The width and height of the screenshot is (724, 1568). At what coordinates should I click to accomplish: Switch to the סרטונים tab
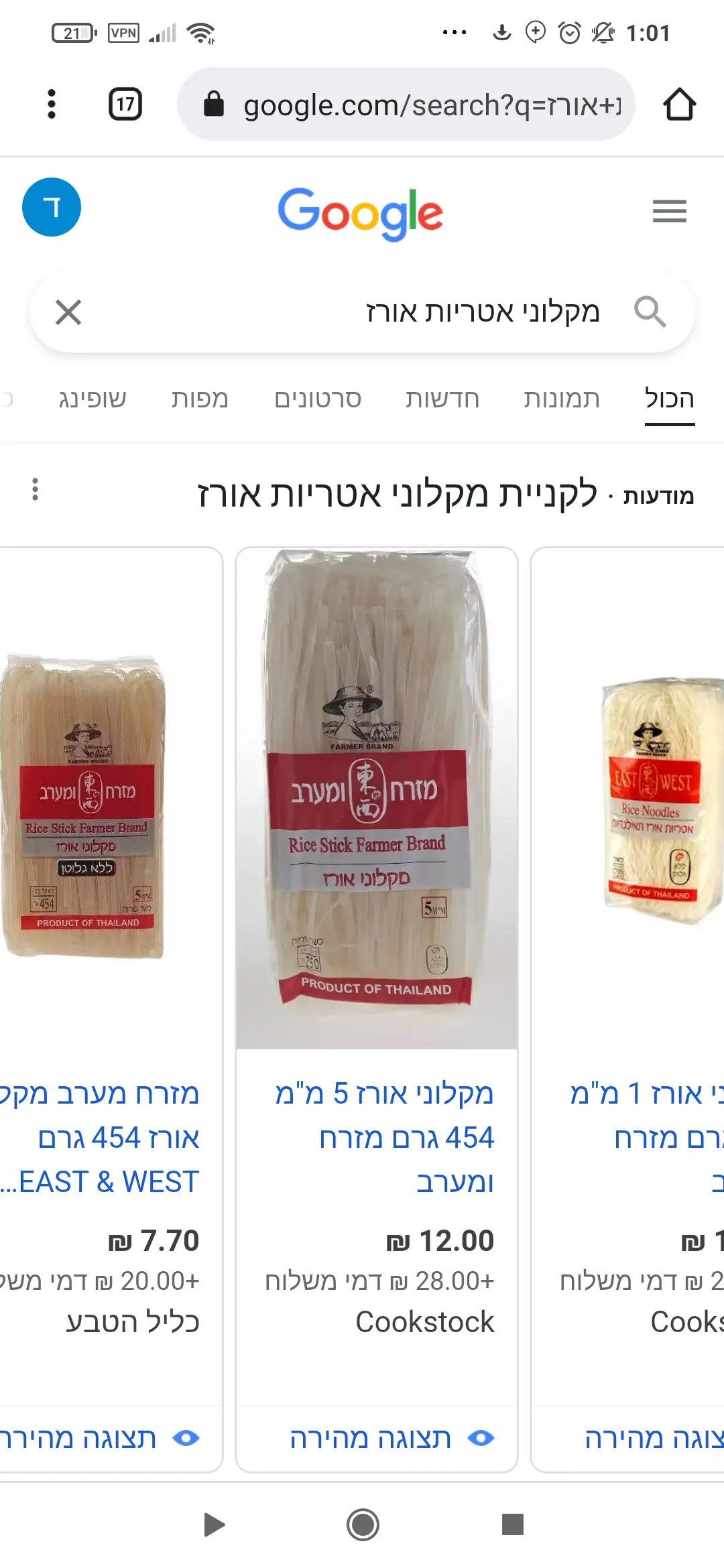point(318,399)
